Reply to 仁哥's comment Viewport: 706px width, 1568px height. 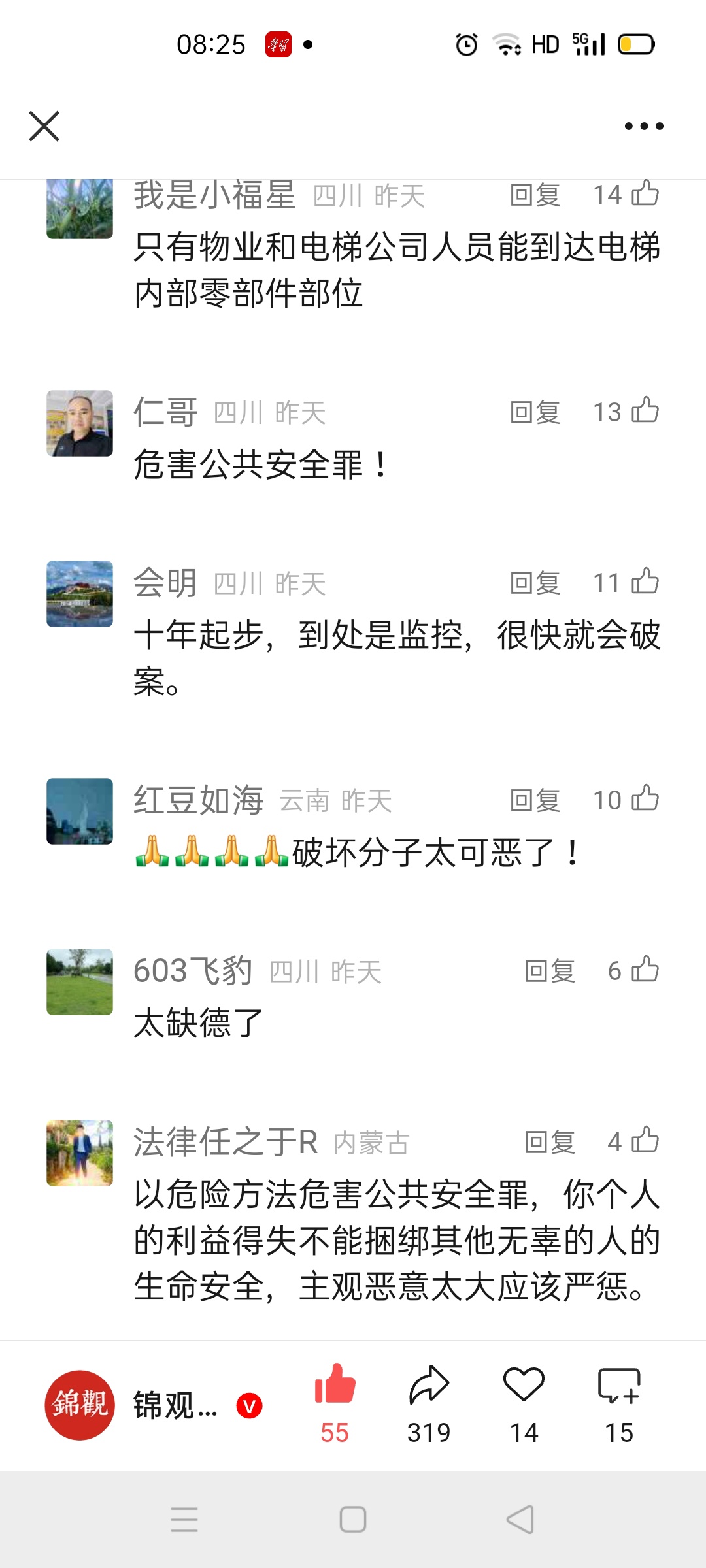(535, 412)
